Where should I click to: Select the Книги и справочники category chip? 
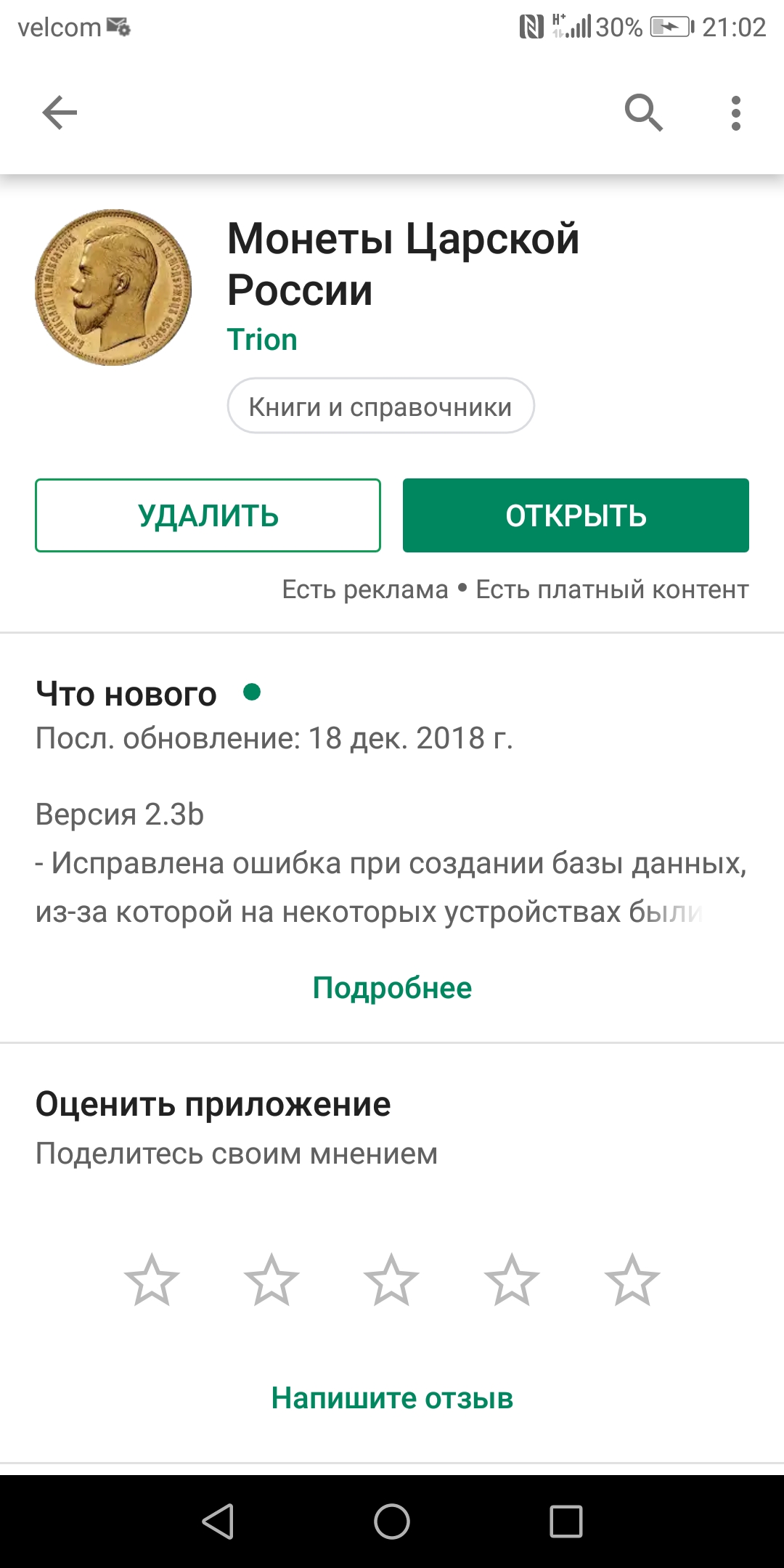[381, 406]
